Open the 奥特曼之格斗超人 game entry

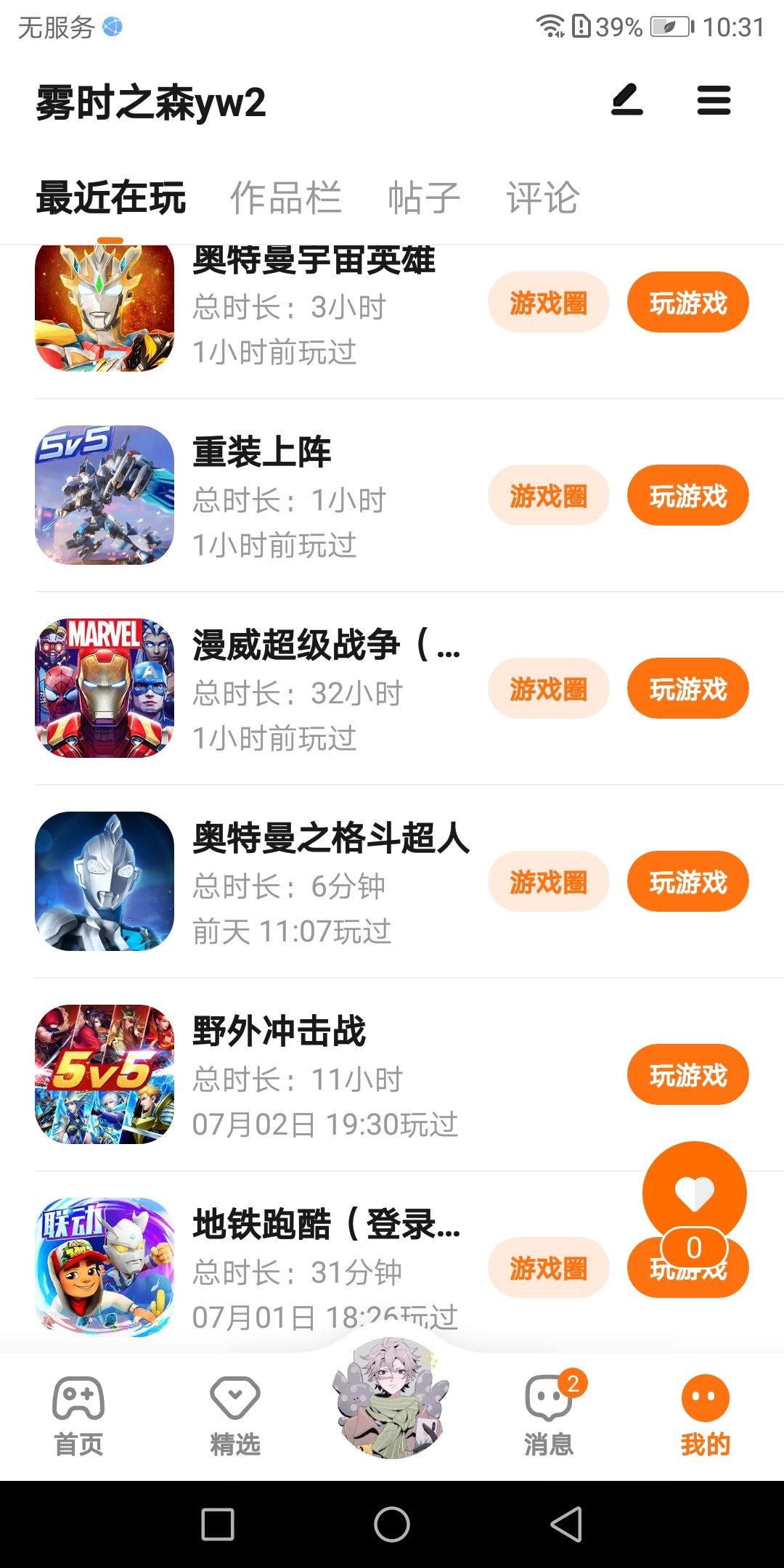pyautogui.click(x=330, y=838)
